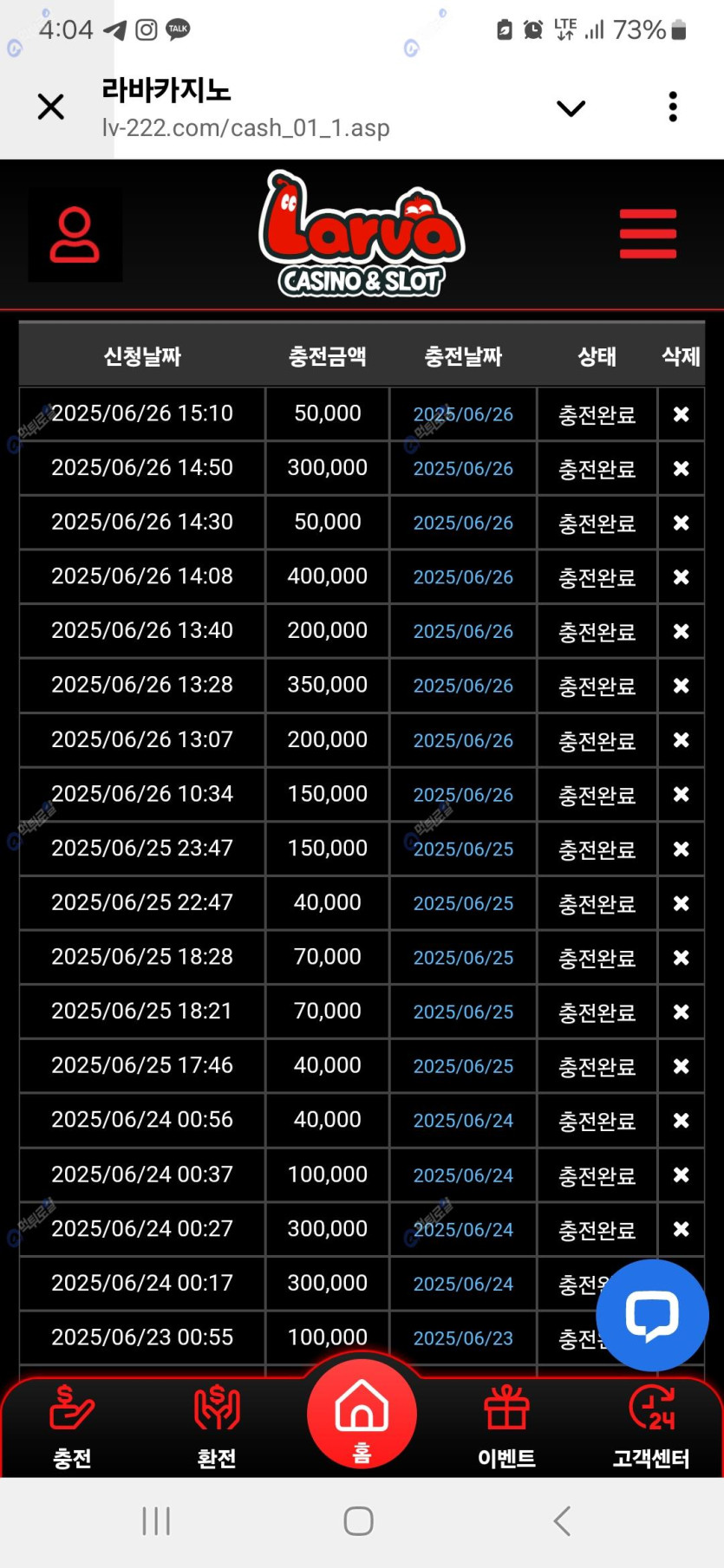Delete the 2025/06/25 23:47 charge record
The height and width of the screenshot is (1568, 724).
coord(682,849)
